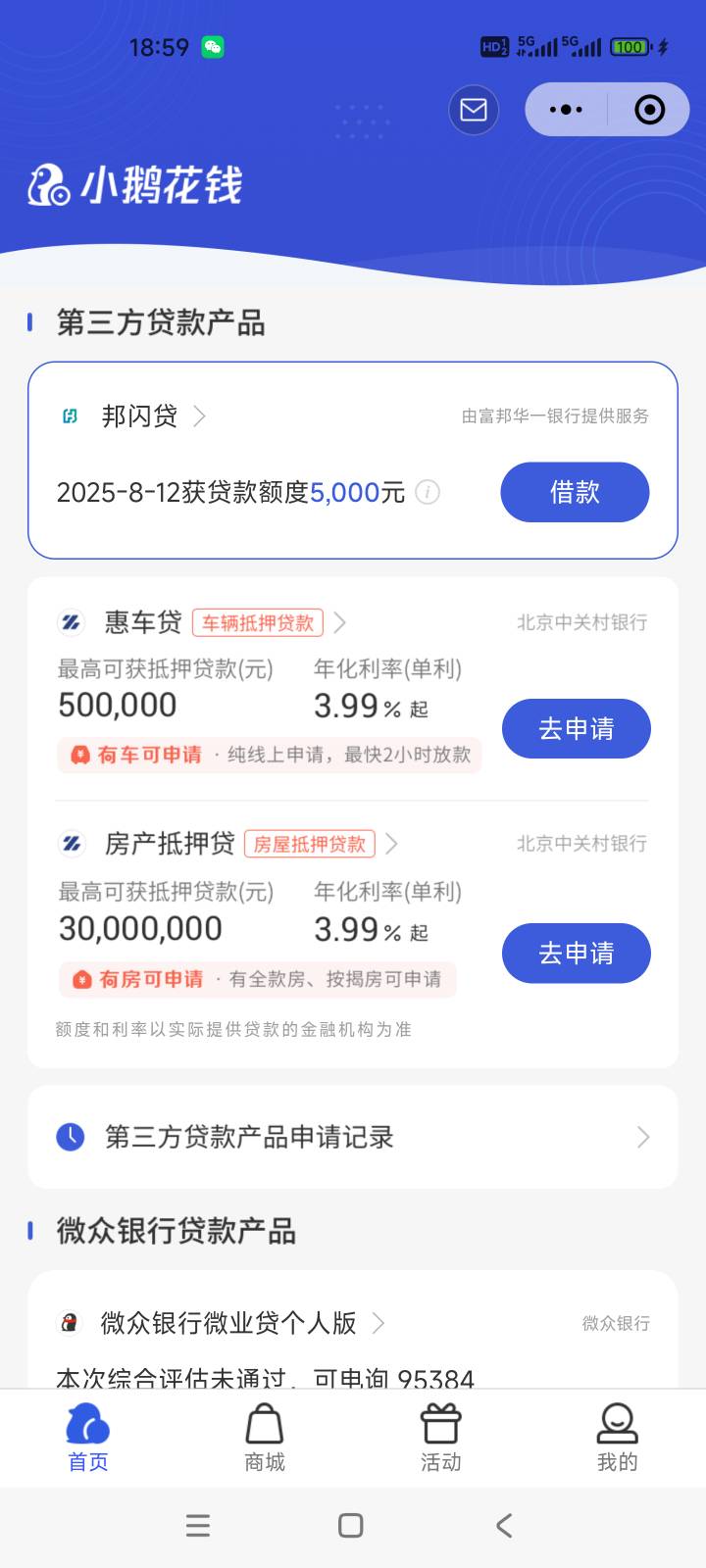Switch to the 活动 tab

pyautogui.click(x=441, y=1438)
